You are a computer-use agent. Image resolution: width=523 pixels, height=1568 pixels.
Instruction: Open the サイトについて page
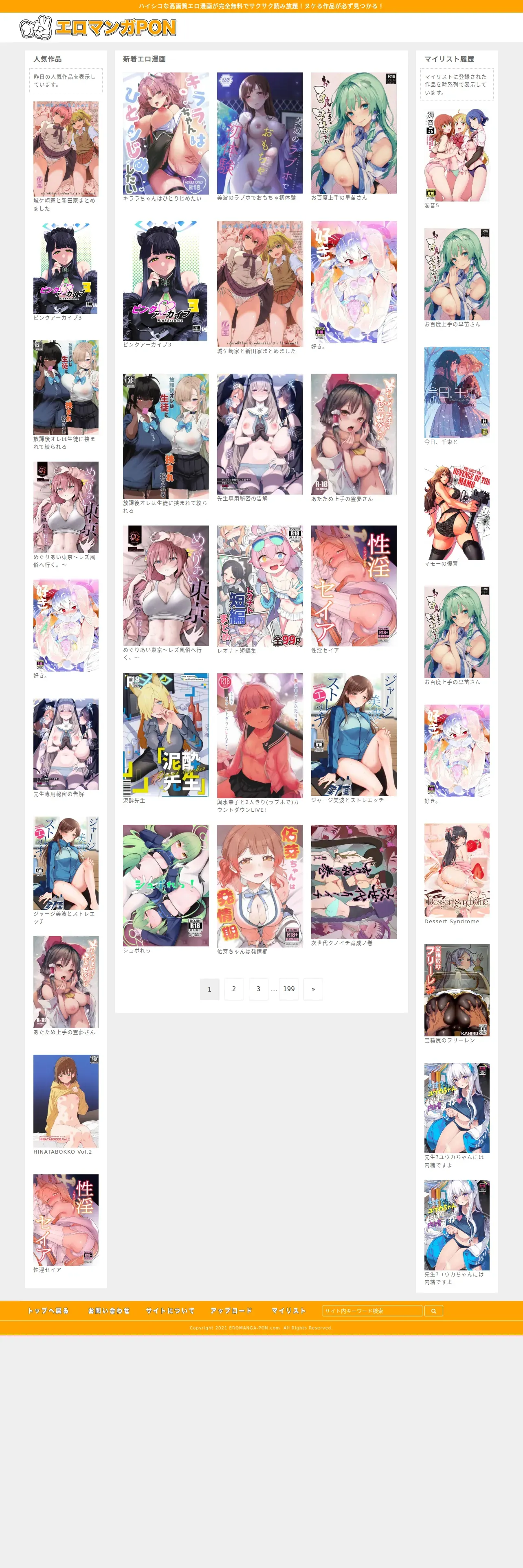click(x=171, y=1310)
